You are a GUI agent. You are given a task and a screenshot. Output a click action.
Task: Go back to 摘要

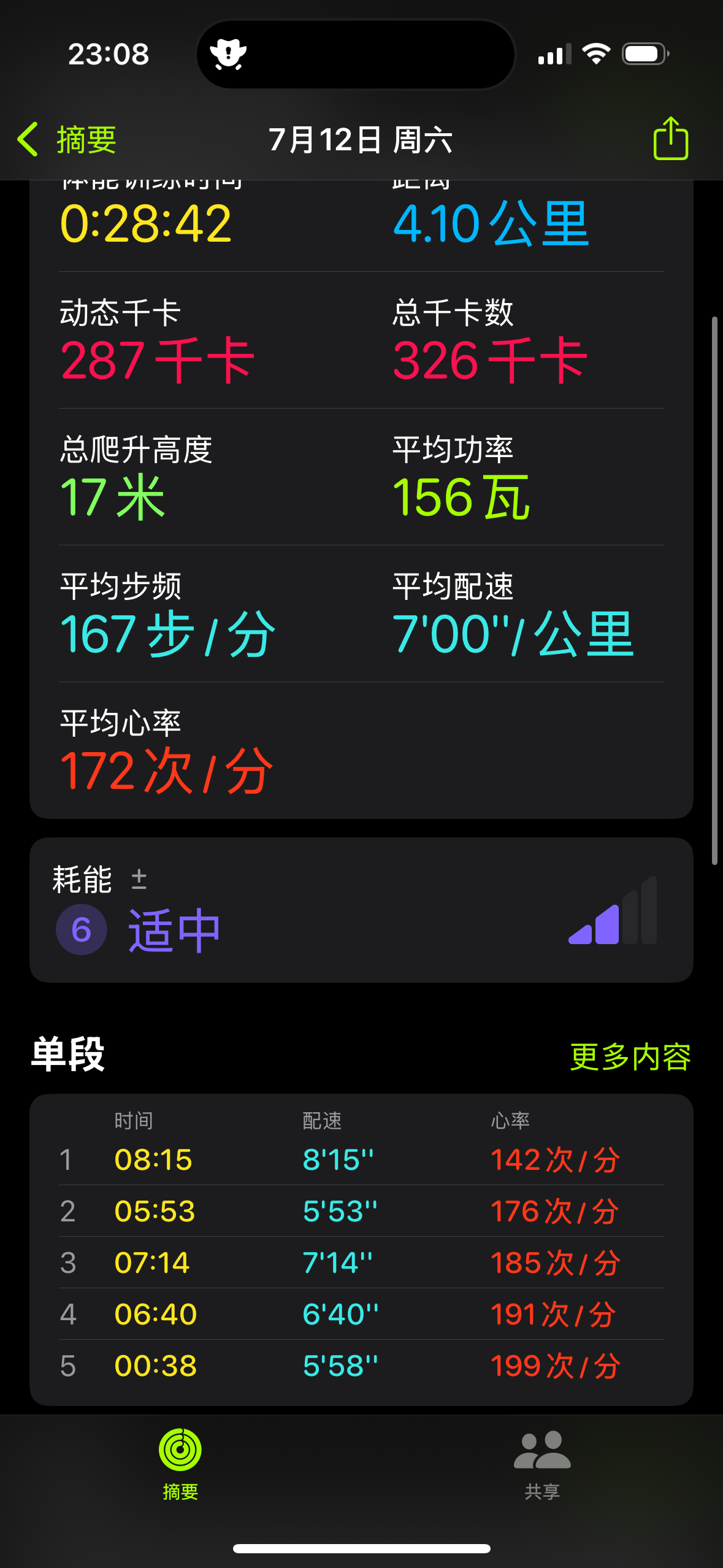(67, 139)
